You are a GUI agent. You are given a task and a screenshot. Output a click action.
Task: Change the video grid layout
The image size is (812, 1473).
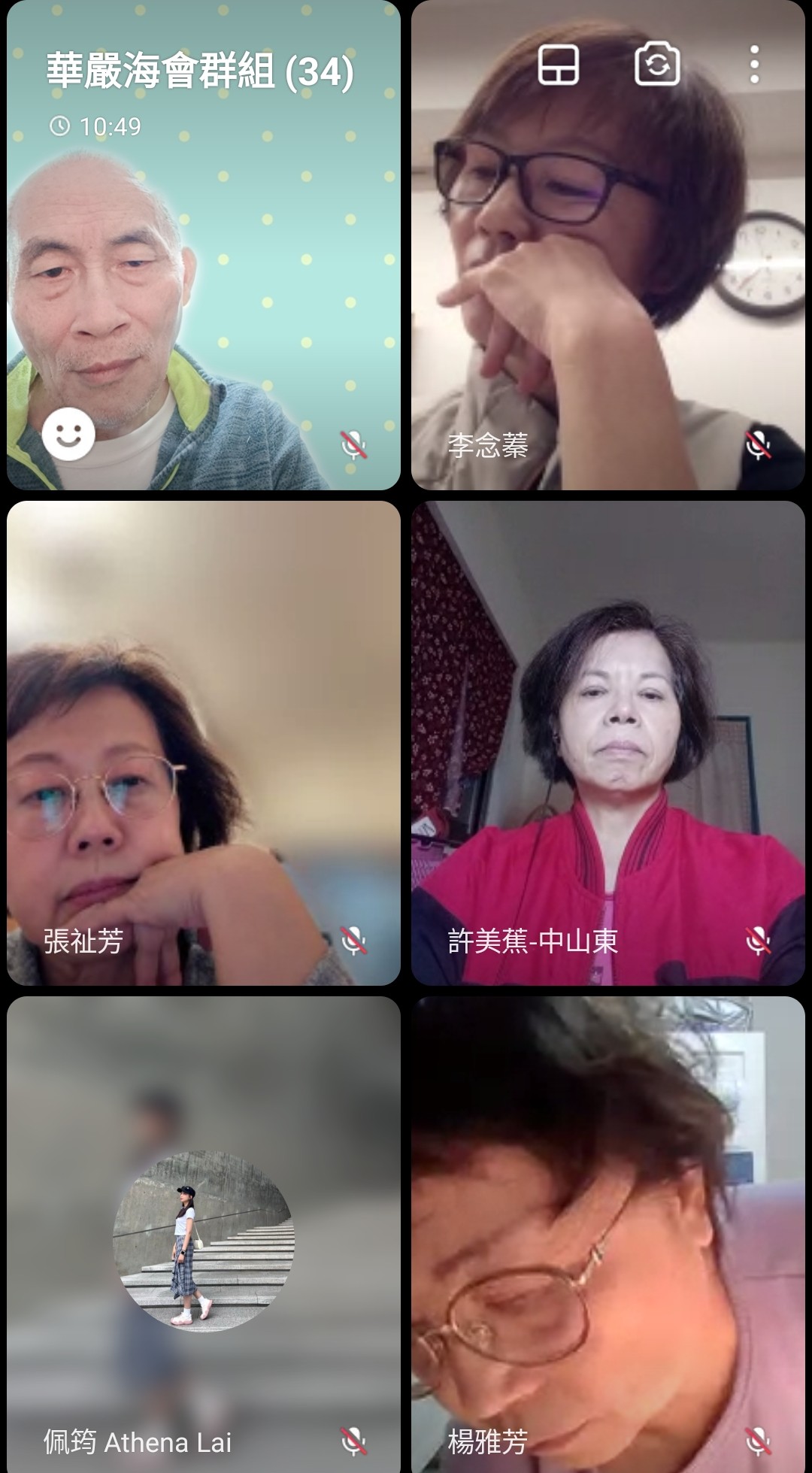pos(559,65)
